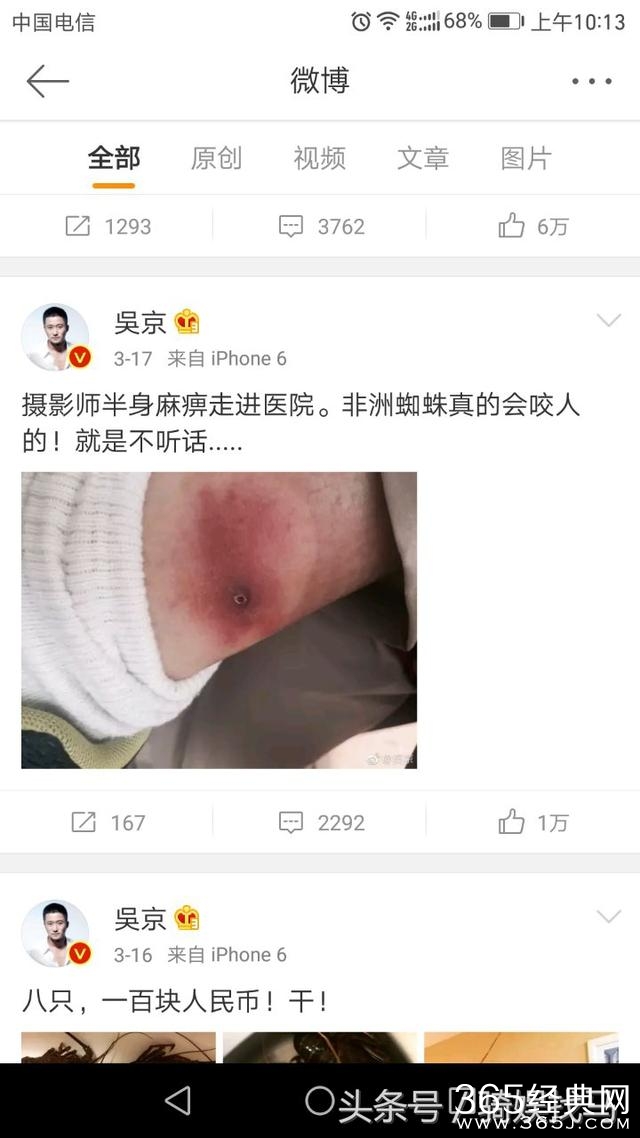Open the spider bite photo in the 3-17 post
Viewport: 640px width, 1138px height.
219,620
